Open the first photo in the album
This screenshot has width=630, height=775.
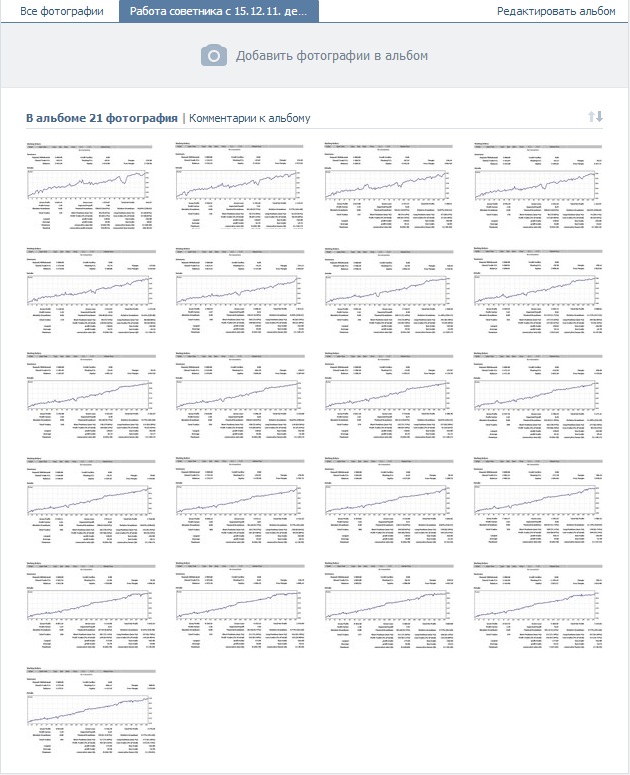(x=90, y=187)
